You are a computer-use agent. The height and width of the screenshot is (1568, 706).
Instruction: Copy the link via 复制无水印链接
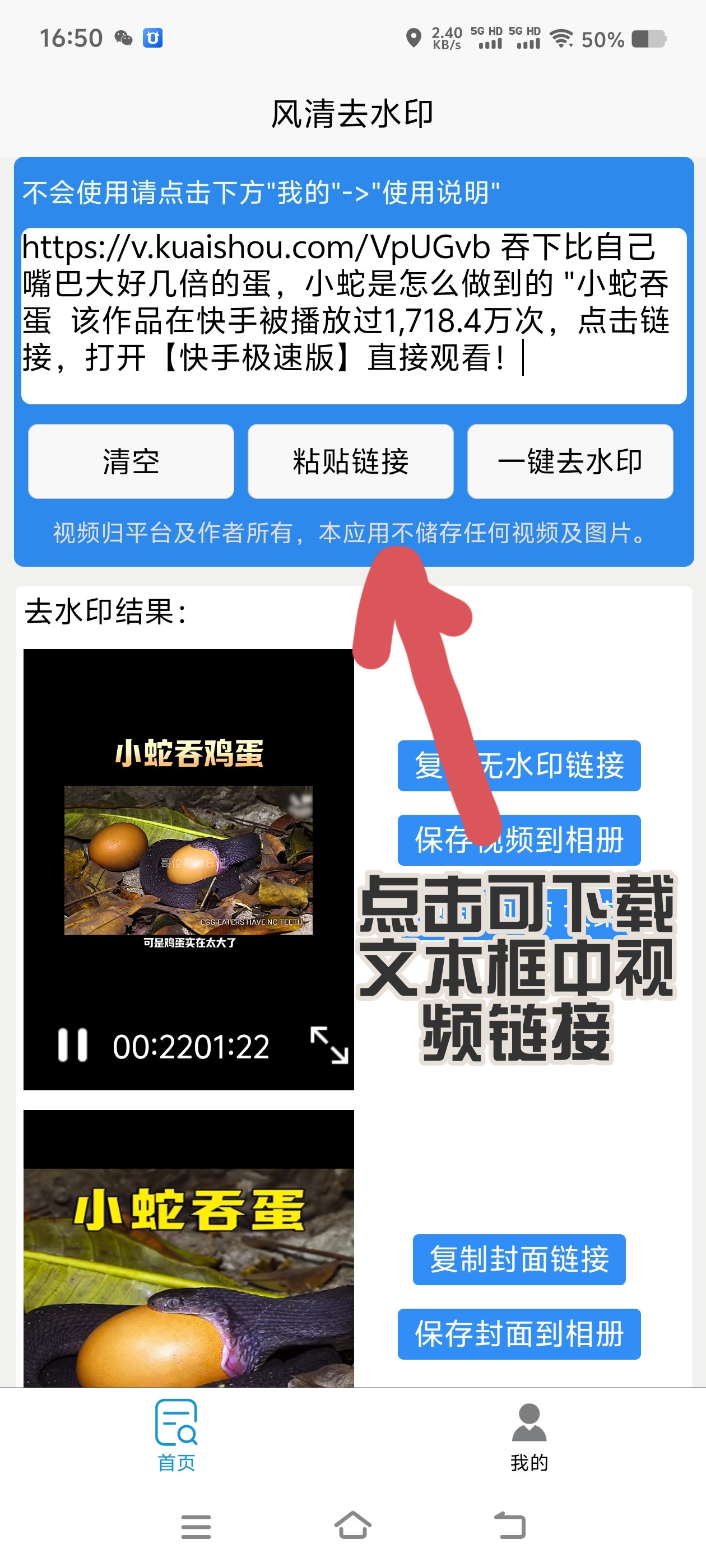tap(519, 766)
